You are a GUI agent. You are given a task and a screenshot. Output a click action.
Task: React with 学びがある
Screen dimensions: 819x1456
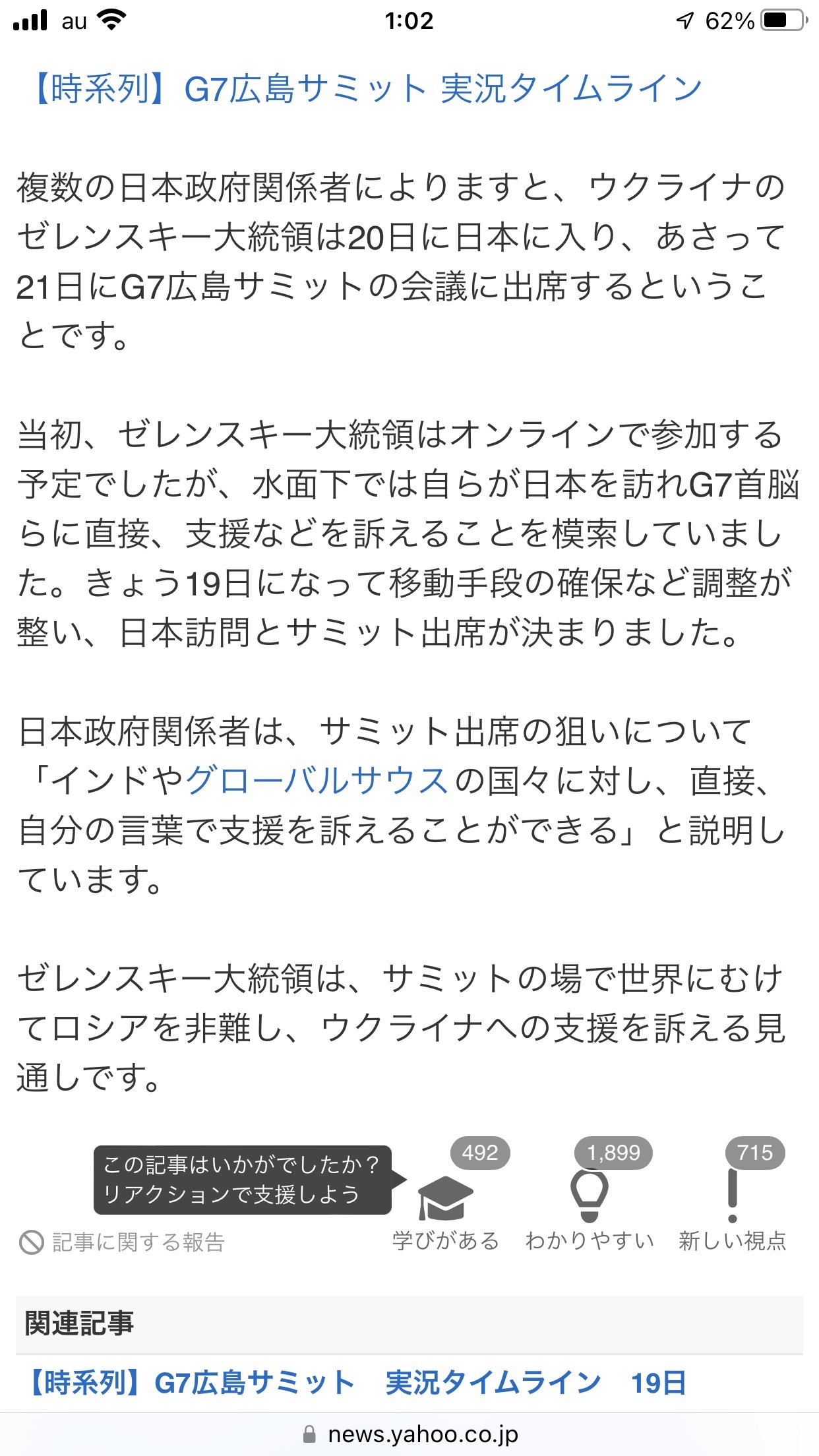click(x=446, y=1212)
